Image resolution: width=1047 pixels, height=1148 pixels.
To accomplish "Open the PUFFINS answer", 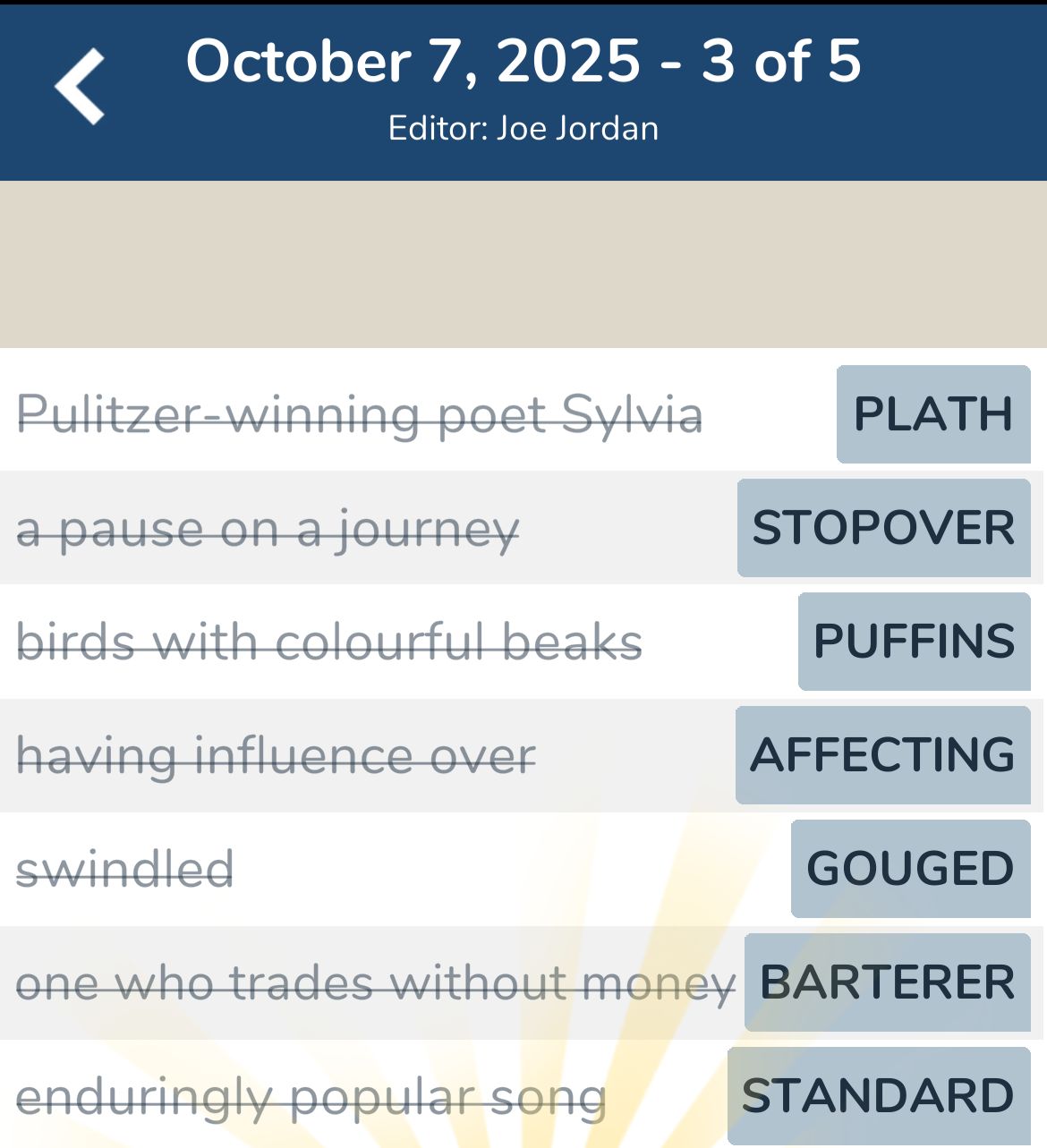I will pyautogui.click(x=914, y=642).
